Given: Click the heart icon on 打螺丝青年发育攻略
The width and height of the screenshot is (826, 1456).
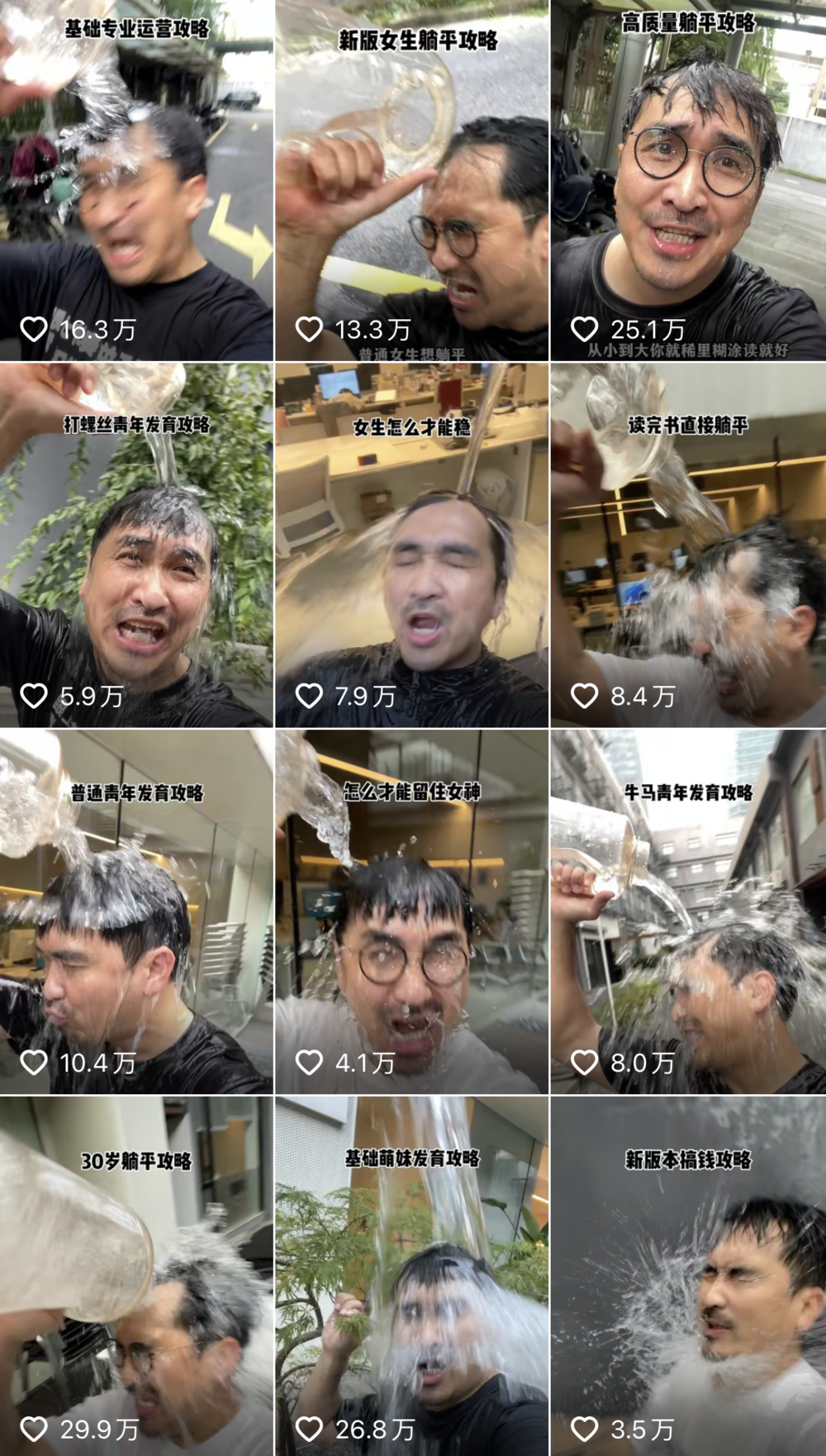Looking at the screenshot, I should [x=34, y=695].
